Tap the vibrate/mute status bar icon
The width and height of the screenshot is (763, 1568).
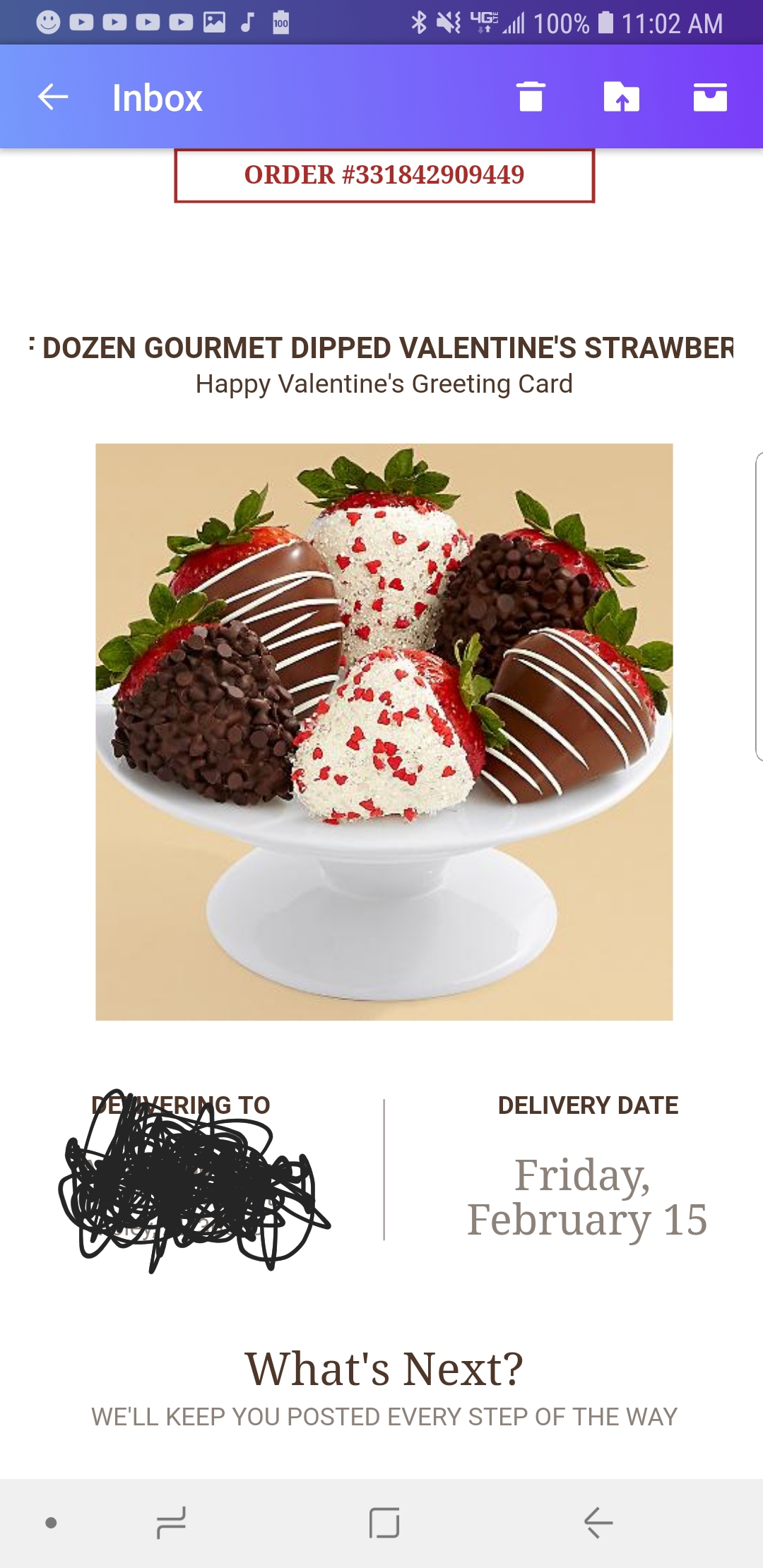click(x=449, y=23)
